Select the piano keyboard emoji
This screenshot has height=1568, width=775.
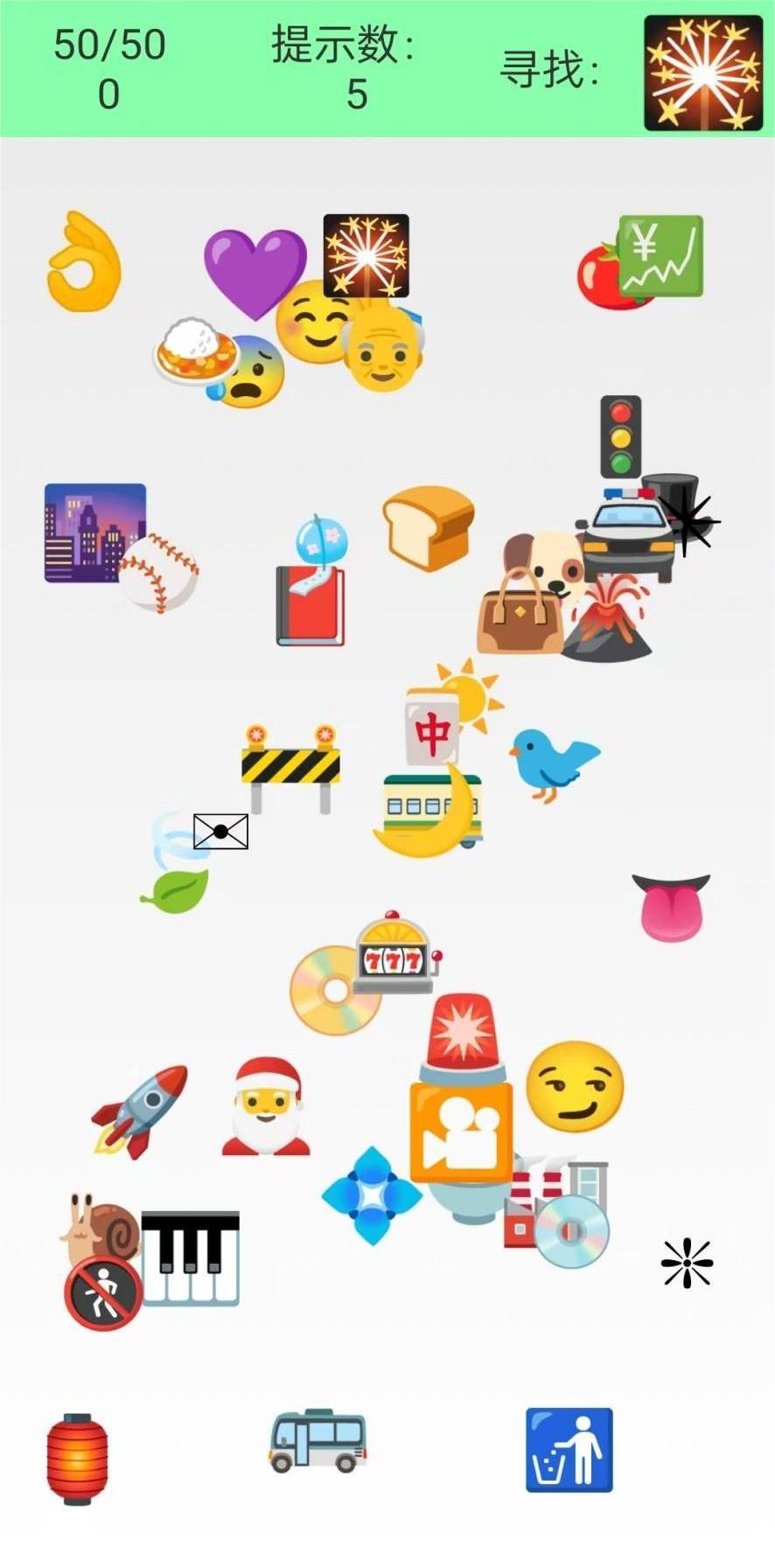(x=192, y=1258)
